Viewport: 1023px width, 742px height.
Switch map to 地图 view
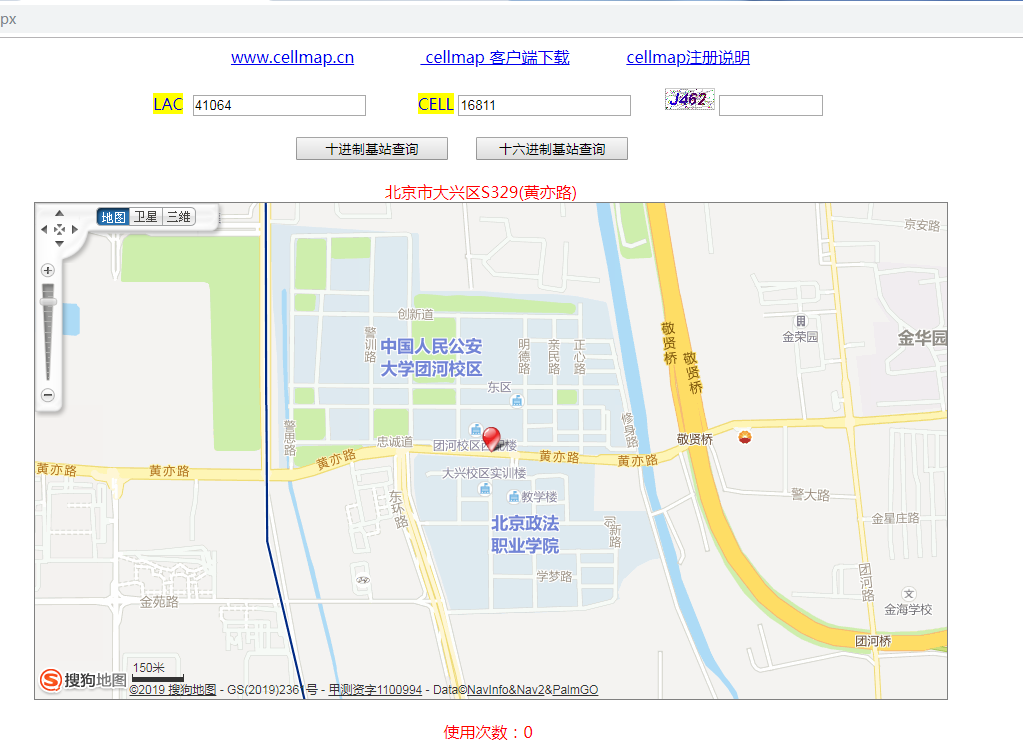click(x=113, y=217)
